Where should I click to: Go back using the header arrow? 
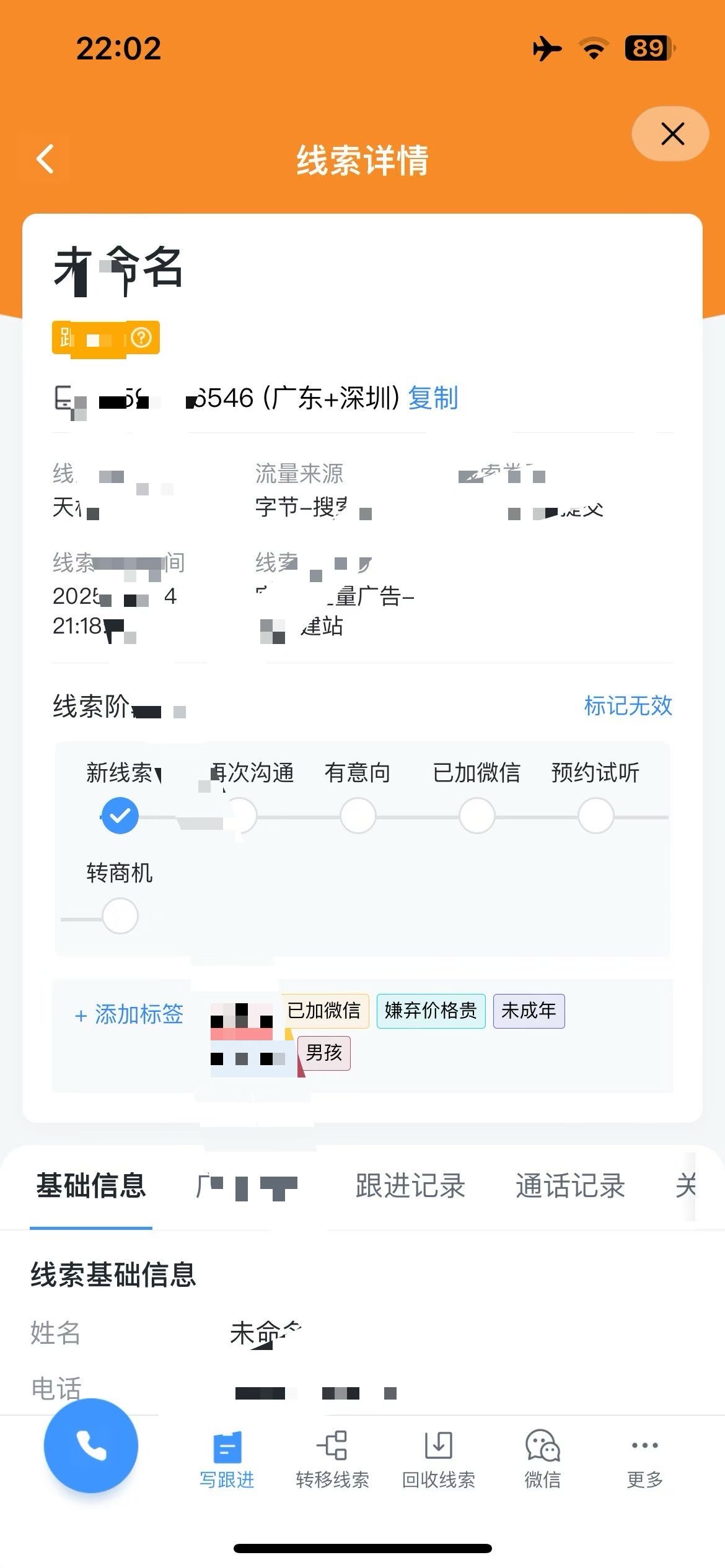click(45, 159)
